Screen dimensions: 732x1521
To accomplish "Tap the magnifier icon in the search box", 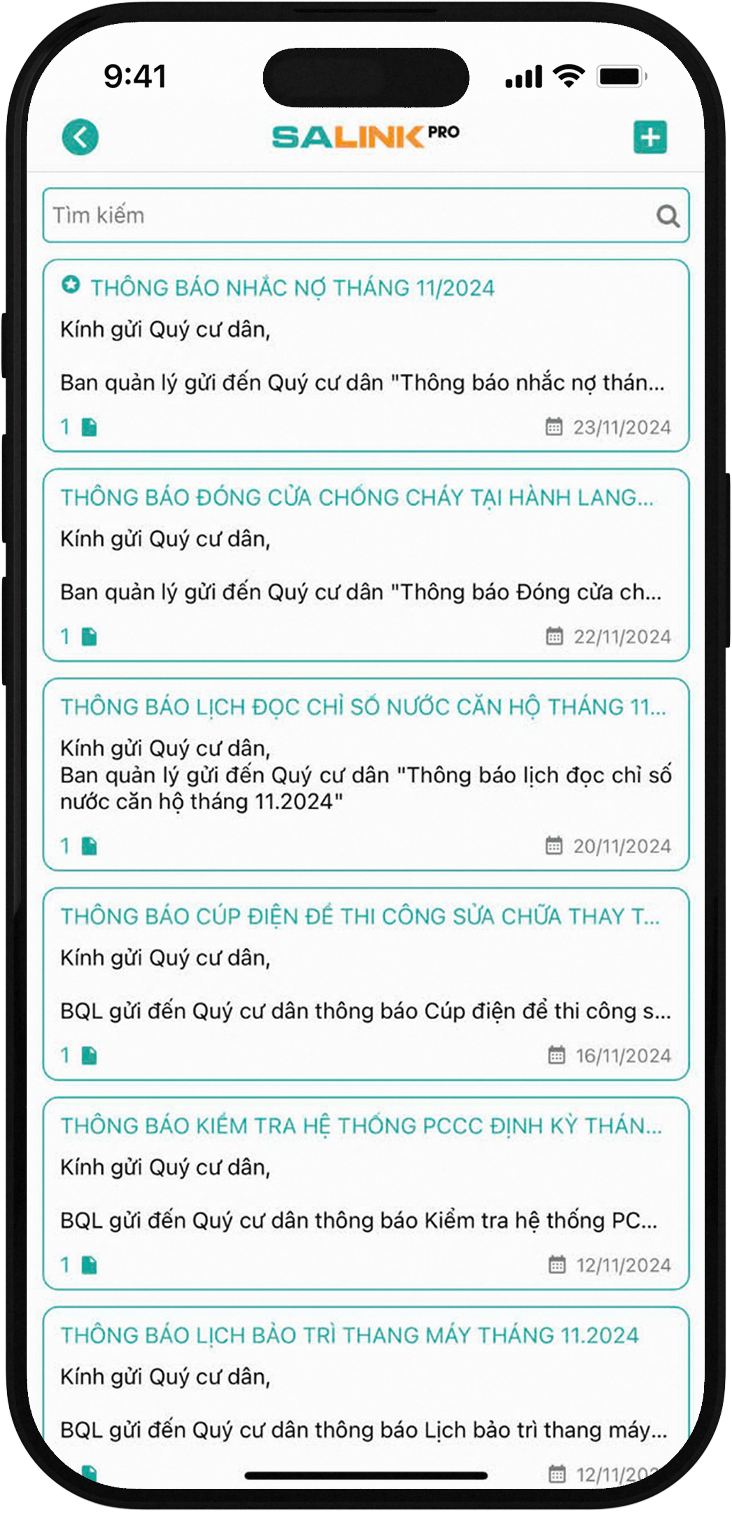I will 667,216.
